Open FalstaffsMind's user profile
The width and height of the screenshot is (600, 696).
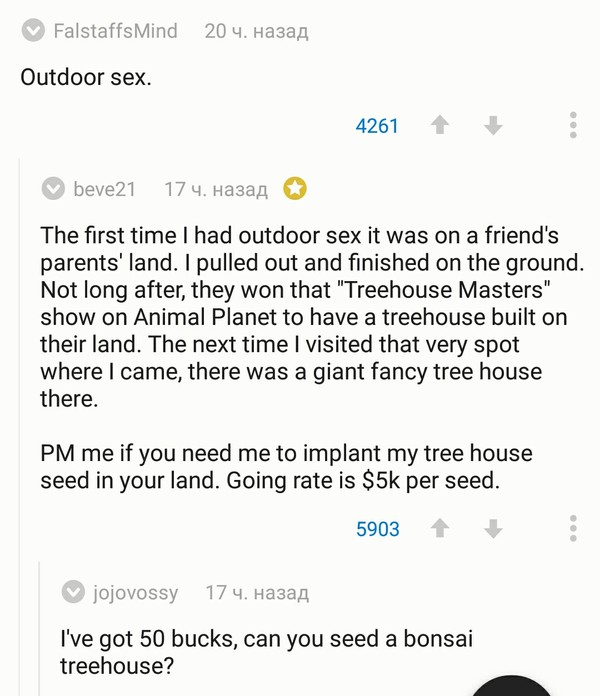coord(114,31)
